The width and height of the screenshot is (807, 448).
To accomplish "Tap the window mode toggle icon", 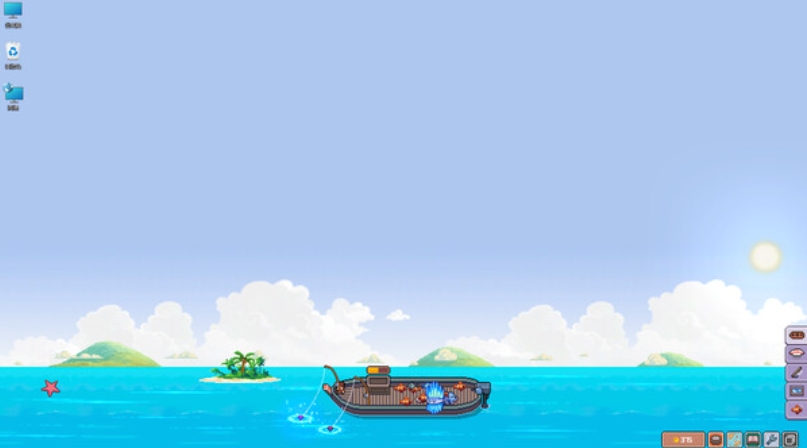I will pos(790,440).
